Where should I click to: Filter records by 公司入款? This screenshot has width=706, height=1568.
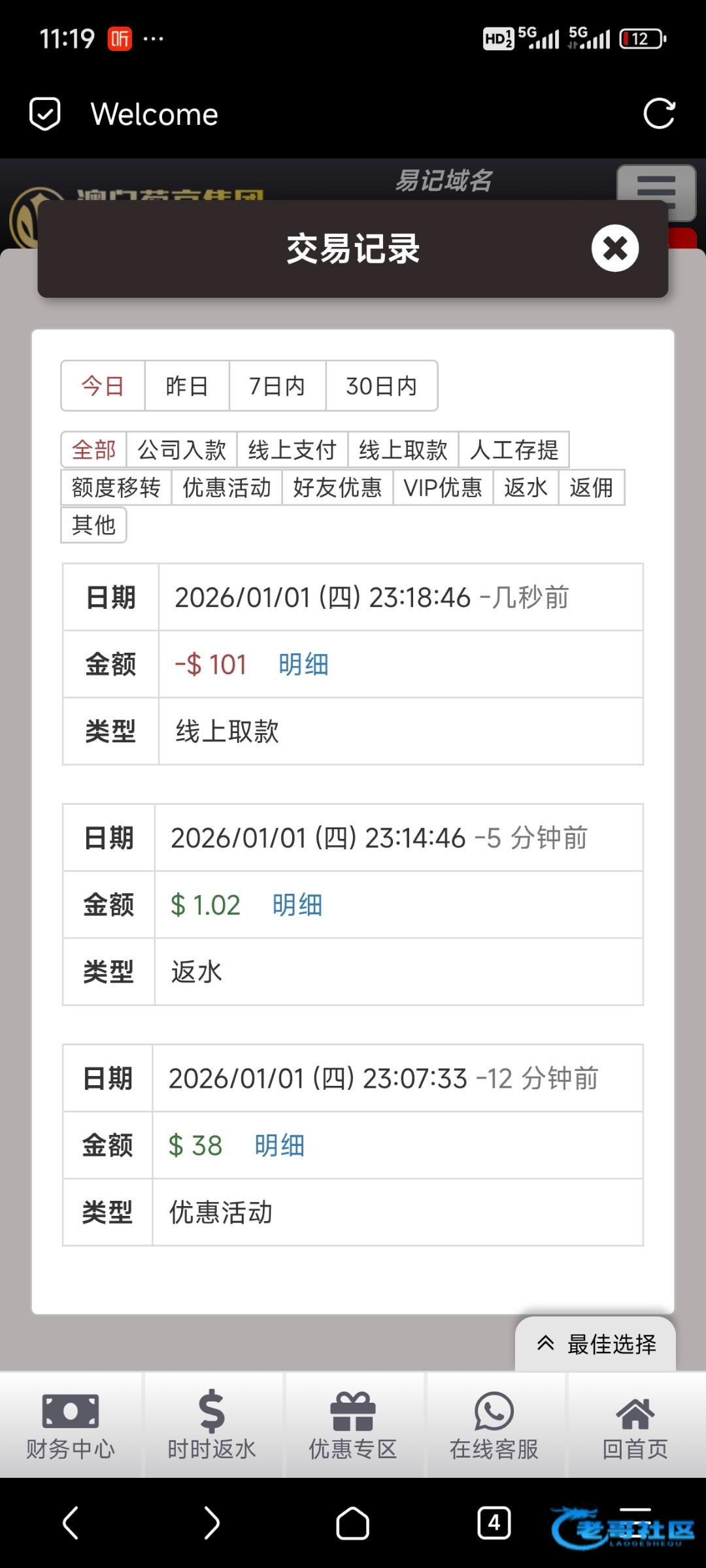pyautogui.click(x=182, y=449)
